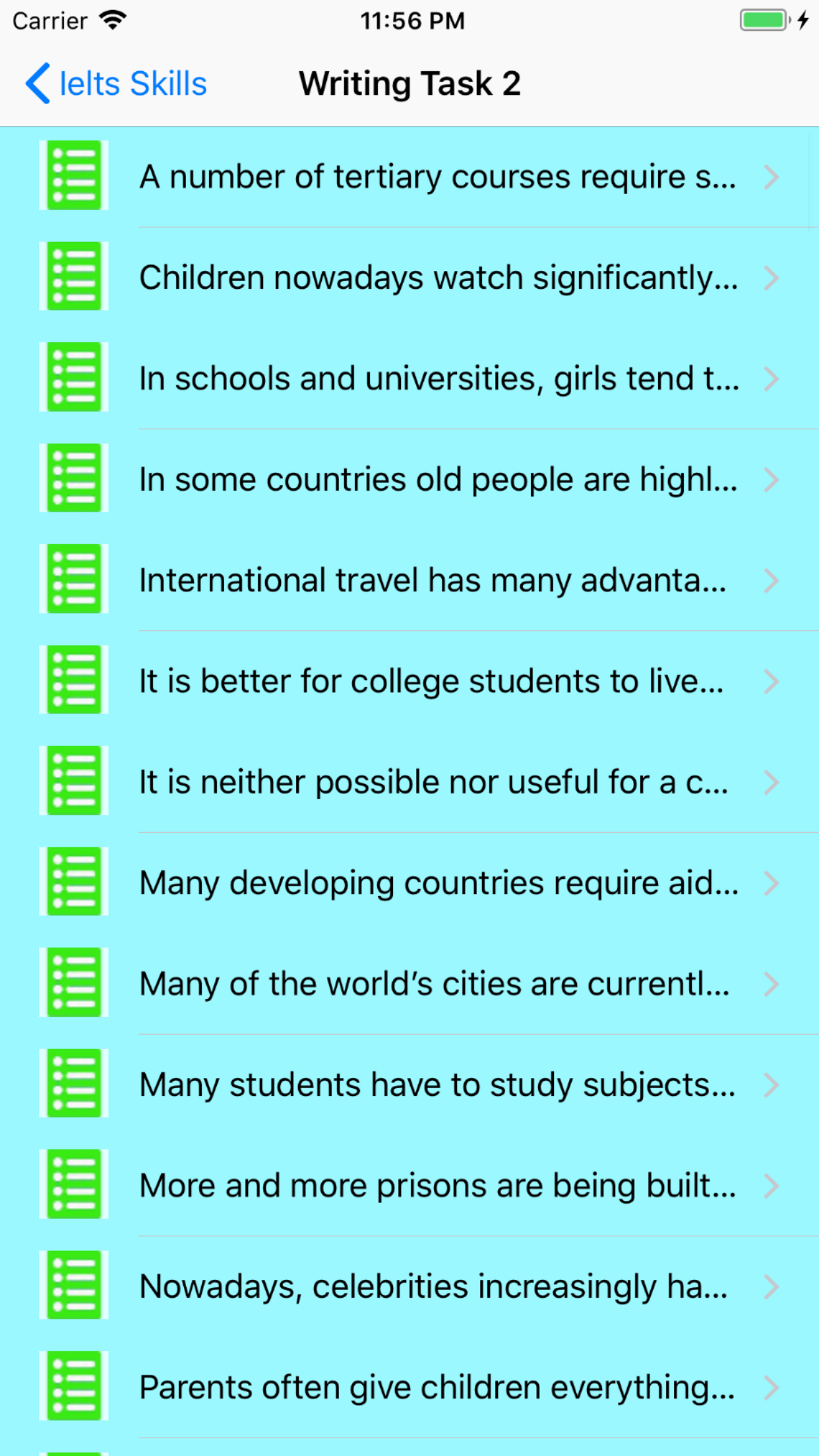Viewport: 819px width, 1456px height.
Task: View 'International travel has many advantages' essay
Action: tap(409, 580)
